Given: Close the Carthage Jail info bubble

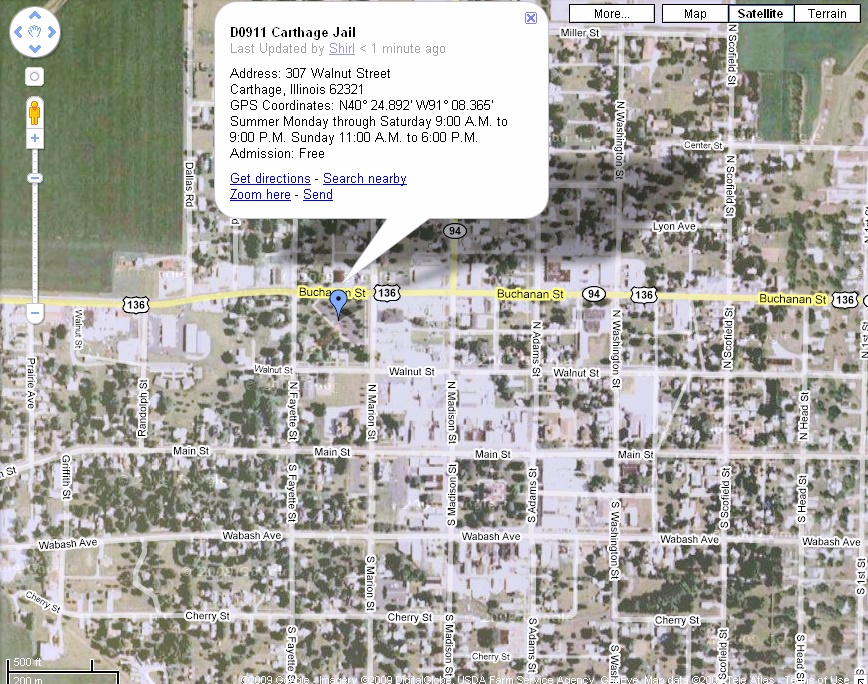Looking at the screenshot, I should tap(531, 18).
